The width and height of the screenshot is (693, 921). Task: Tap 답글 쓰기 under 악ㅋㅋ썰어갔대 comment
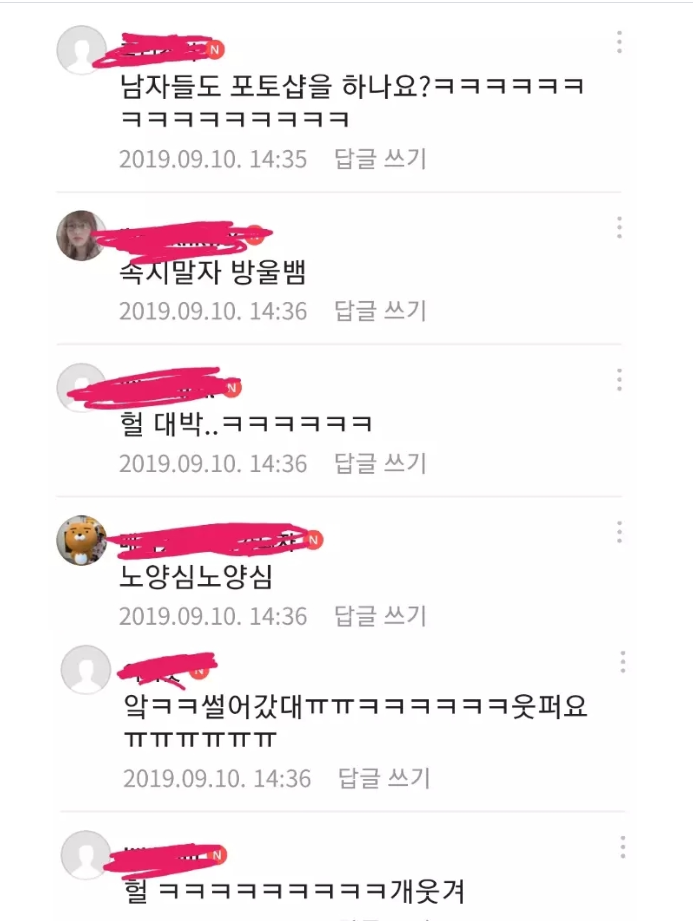click(384, 777)
